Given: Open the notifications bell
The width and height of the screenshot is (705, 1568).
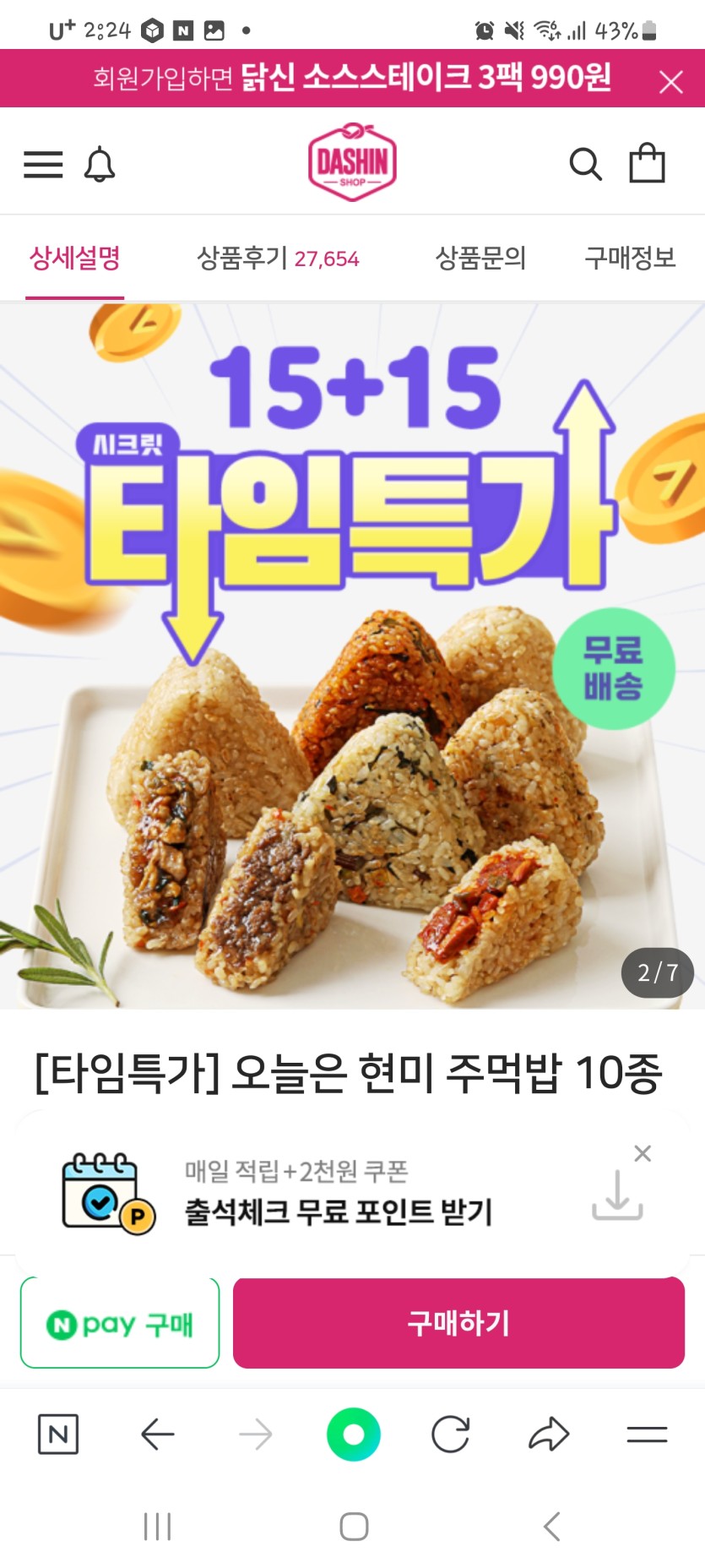Looking at the screenshot, I should [100, 165].
